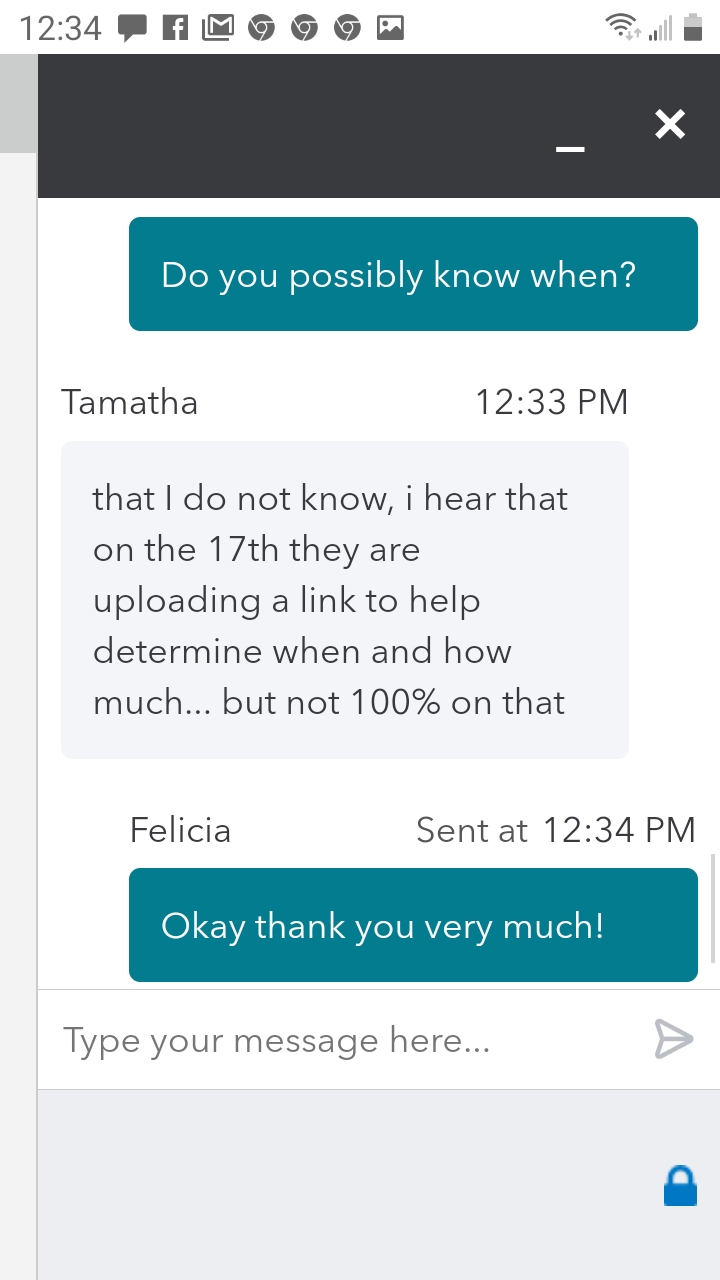Close the chat window

(x=669, y=125)
